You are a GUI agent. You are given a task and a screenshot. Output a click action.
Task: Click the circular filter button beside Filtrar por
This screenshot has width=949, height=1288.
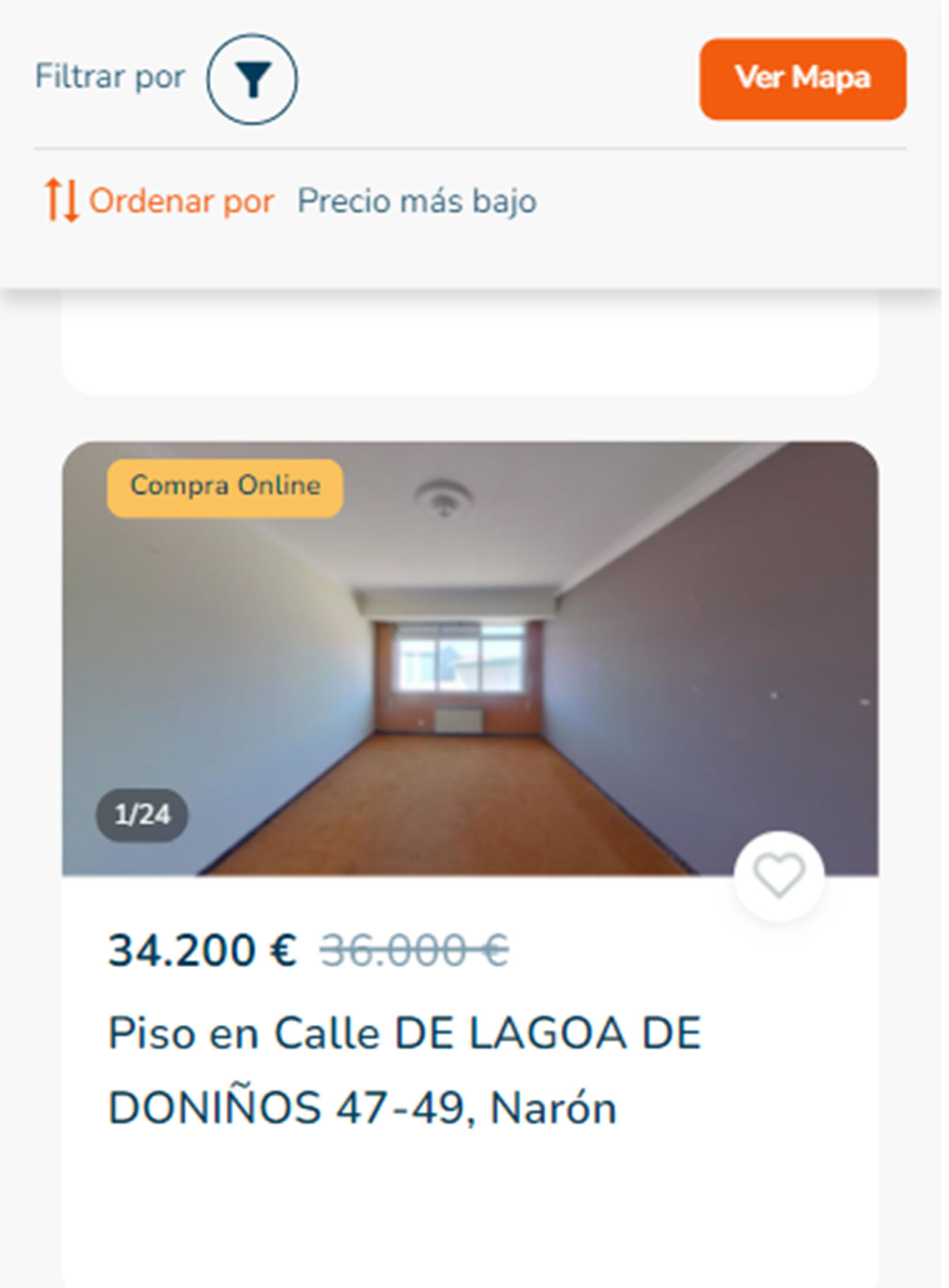(251, 79)
